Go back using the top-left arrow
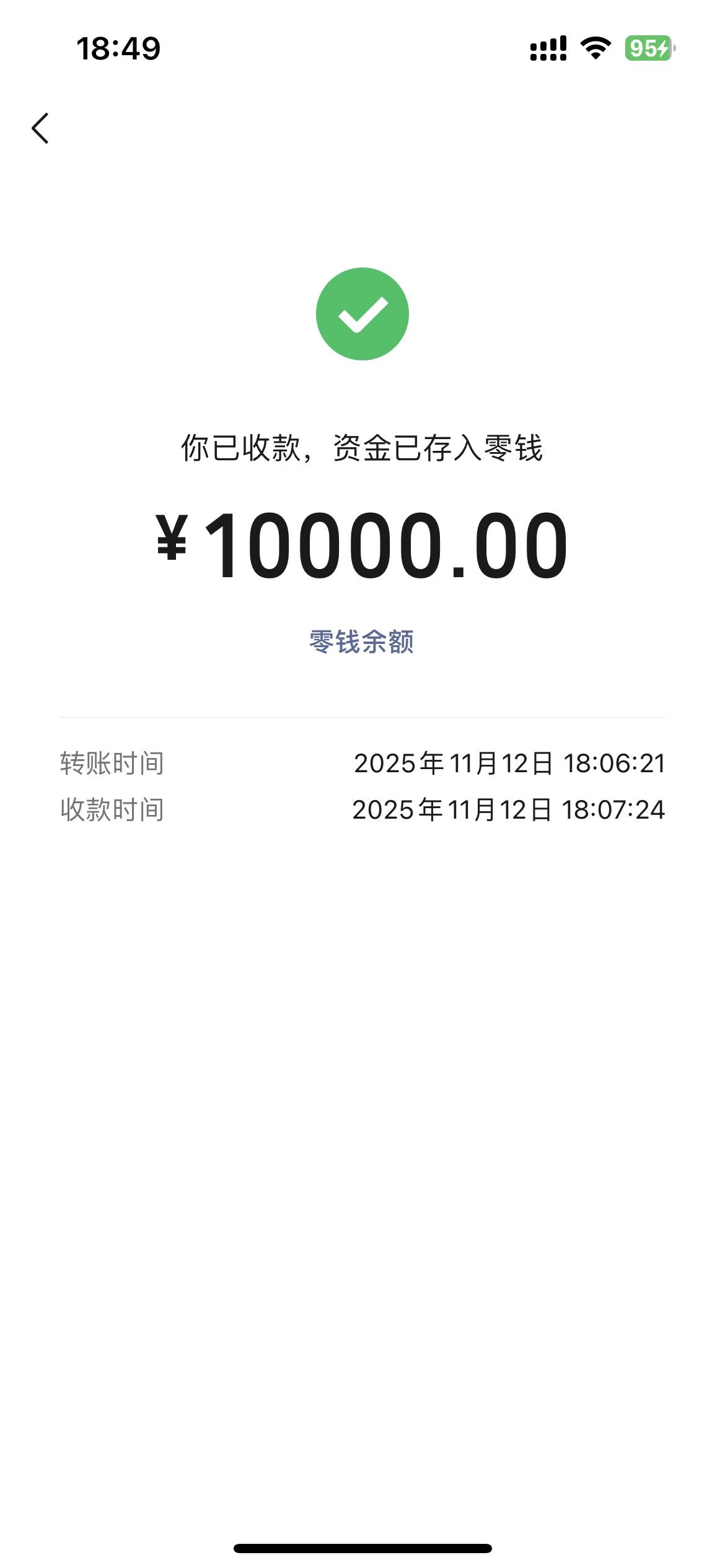This screenshot has width=725, height=1568. 41,129
